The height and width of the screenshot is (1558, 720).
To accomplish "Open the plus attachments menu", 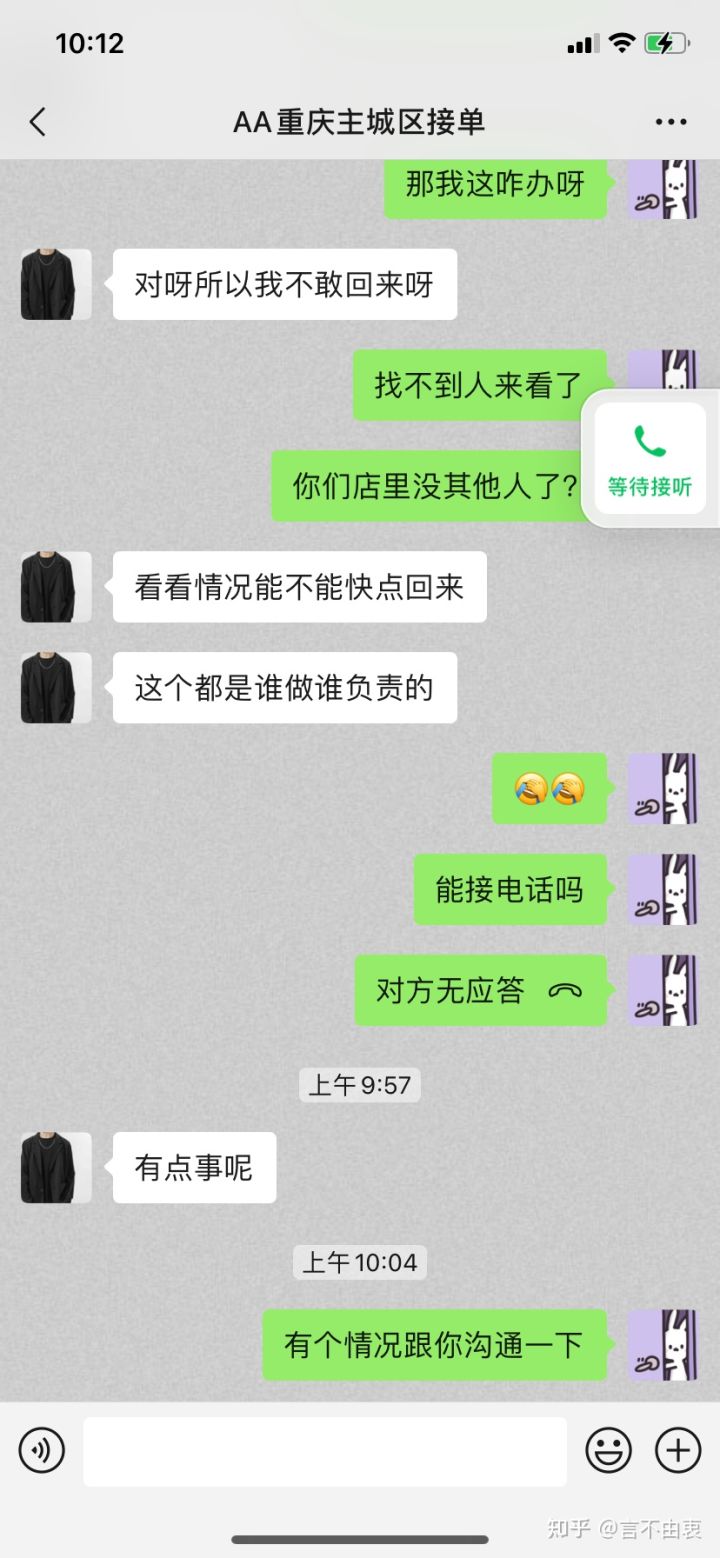I will point(677,1450).
